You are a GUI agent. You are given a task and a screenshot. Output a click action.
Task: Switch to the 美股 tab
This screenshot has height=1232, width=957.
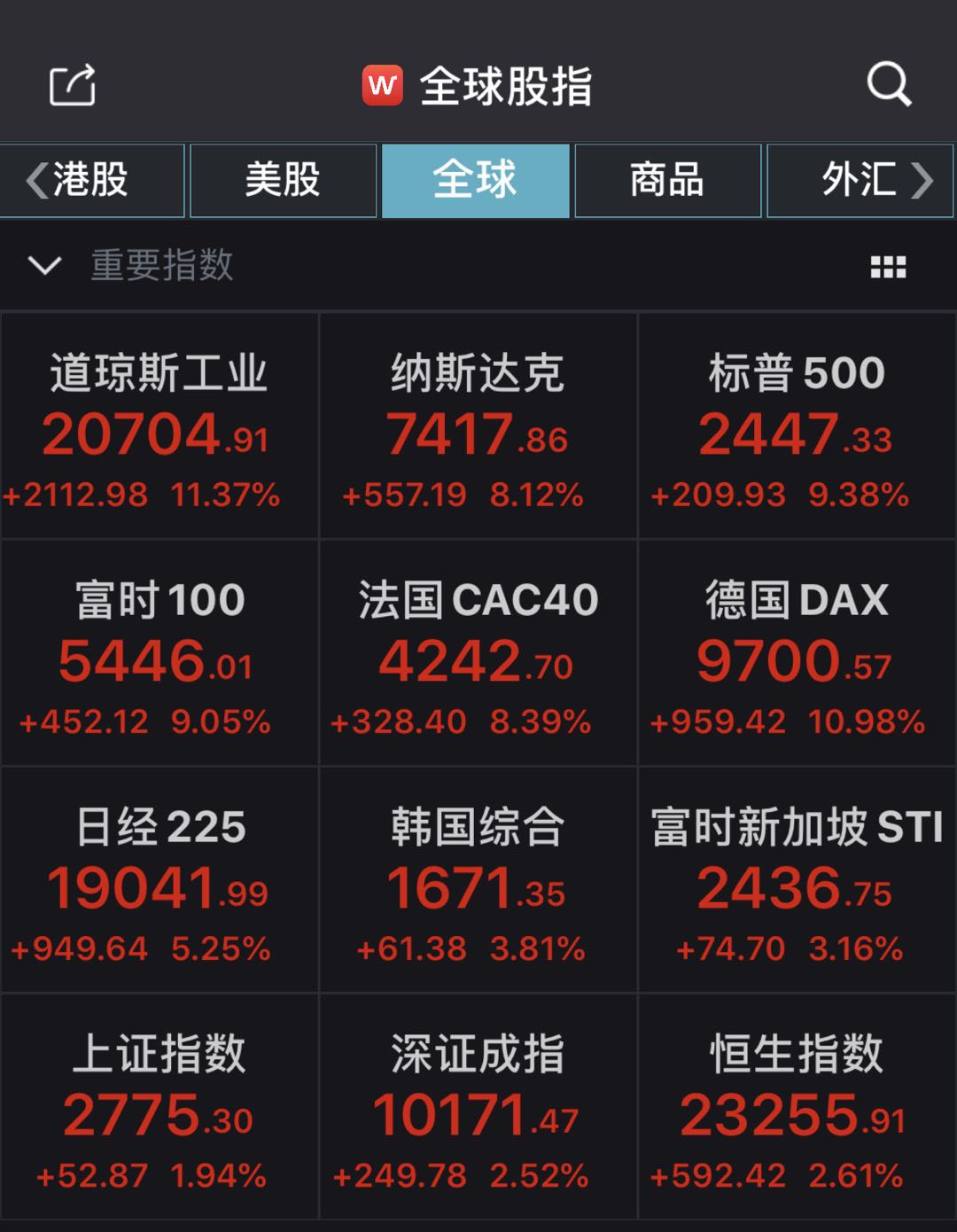283,180
